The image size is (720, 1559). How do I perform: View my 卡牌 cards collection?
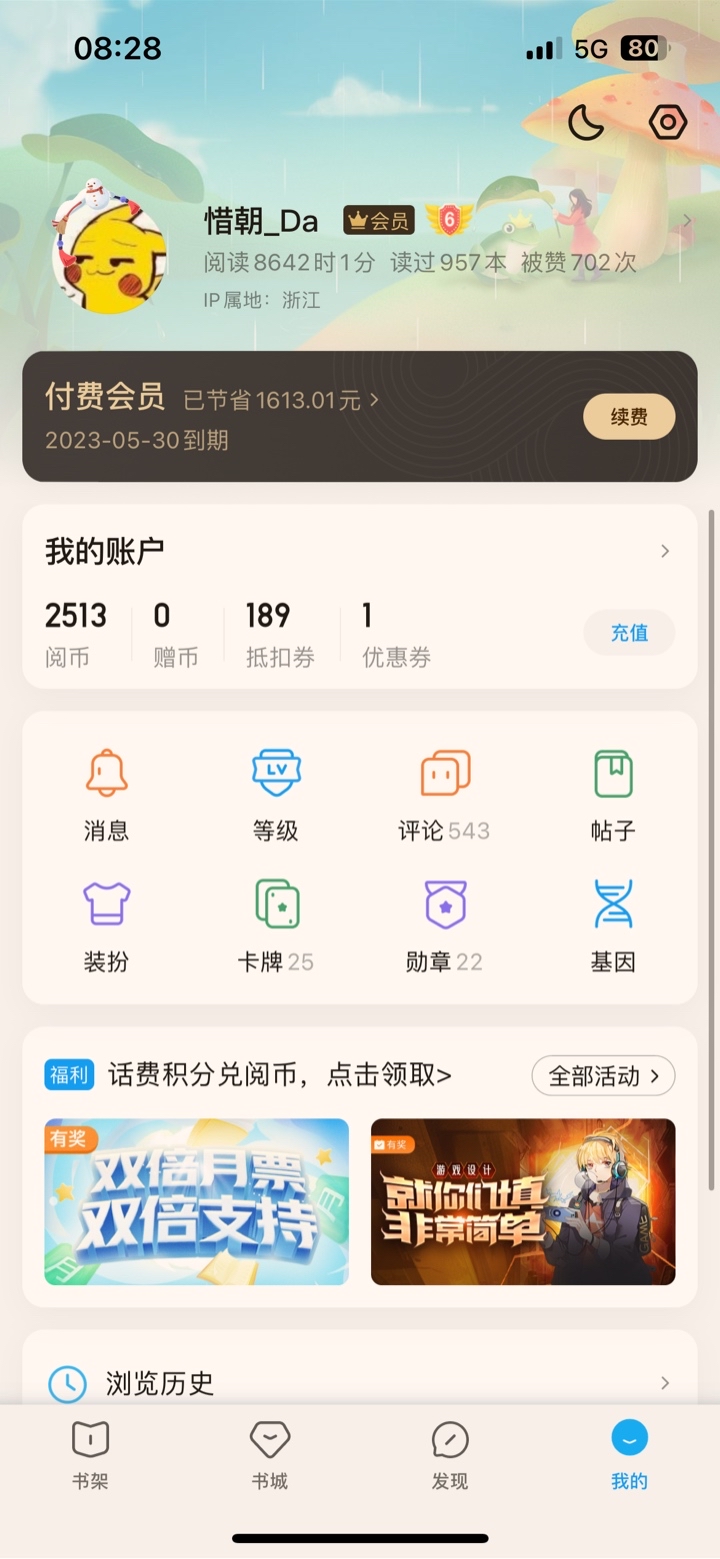(276, 926)
